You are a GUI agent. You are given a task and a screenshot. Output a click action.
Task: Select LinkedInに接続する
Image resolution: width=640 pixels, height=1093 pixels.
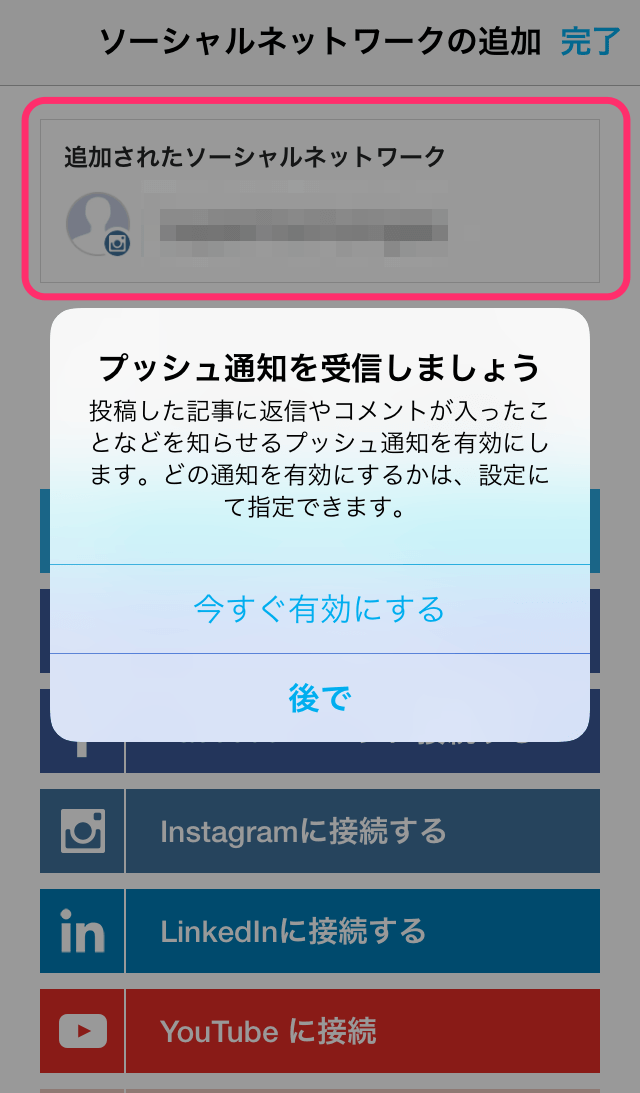pos(320,931)
